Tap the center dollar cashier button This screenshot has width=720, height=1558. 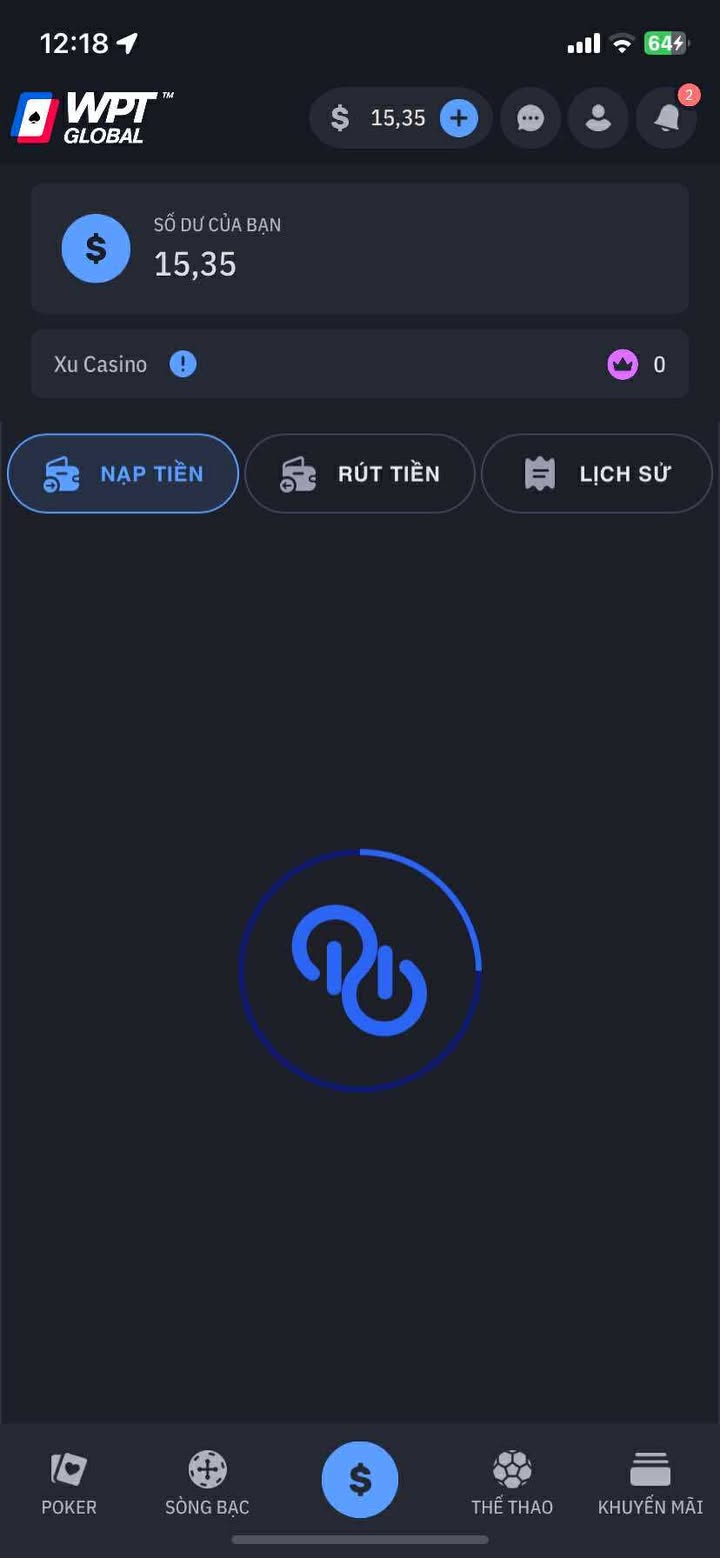click(360, 1480)
